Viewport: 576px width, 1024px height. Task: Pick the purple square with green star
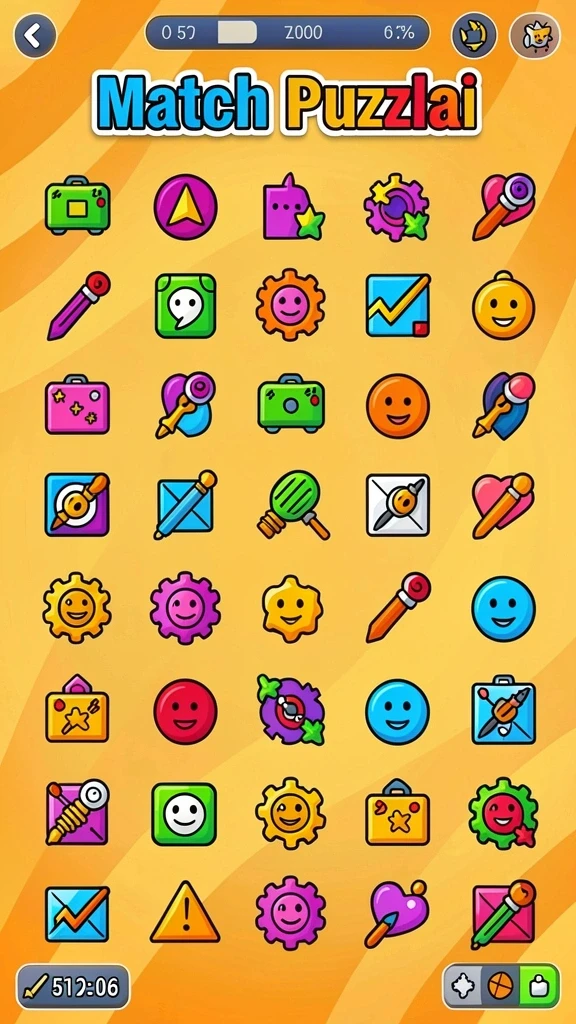point(293,207)
